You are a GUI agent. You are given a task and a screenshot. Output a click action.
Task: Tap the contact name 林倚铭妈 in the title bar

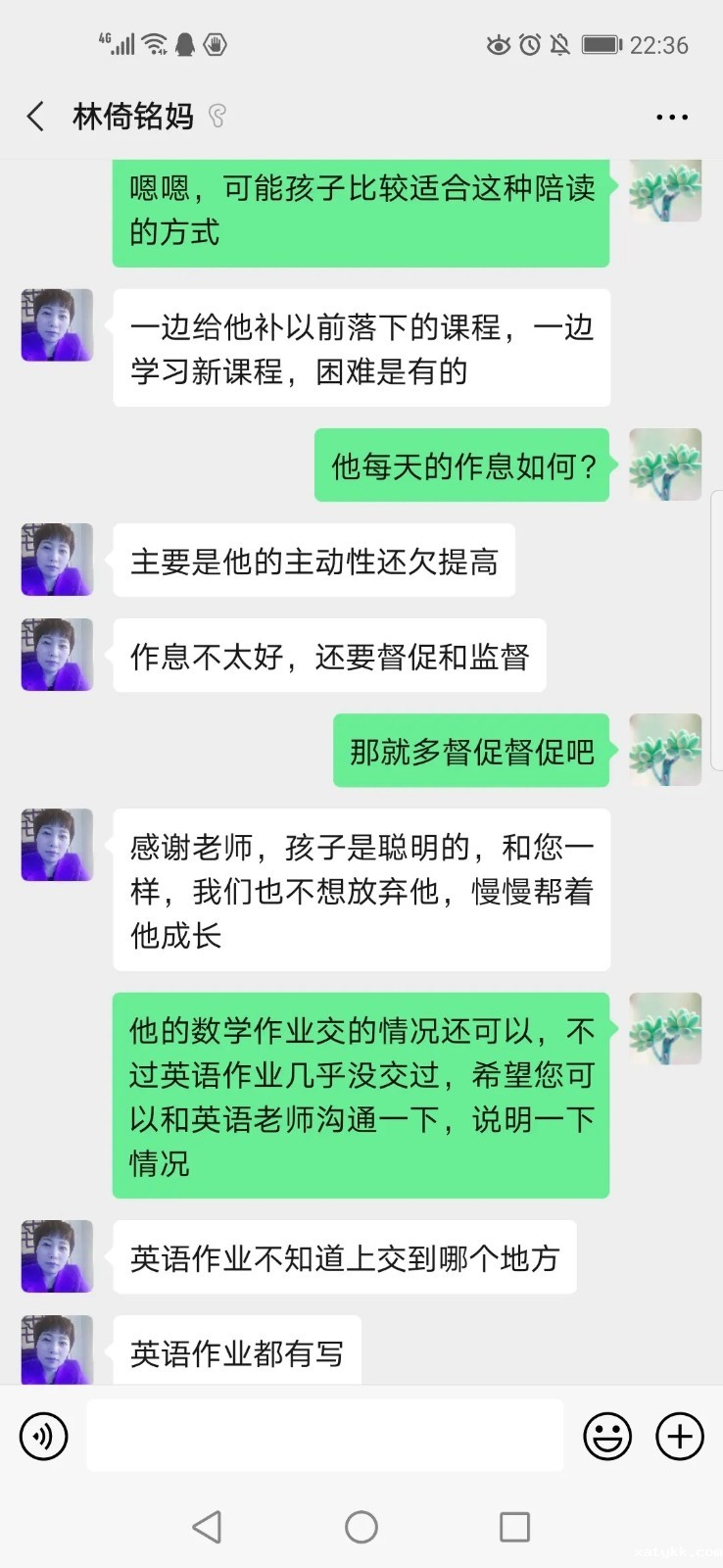[x=132, y=115]
